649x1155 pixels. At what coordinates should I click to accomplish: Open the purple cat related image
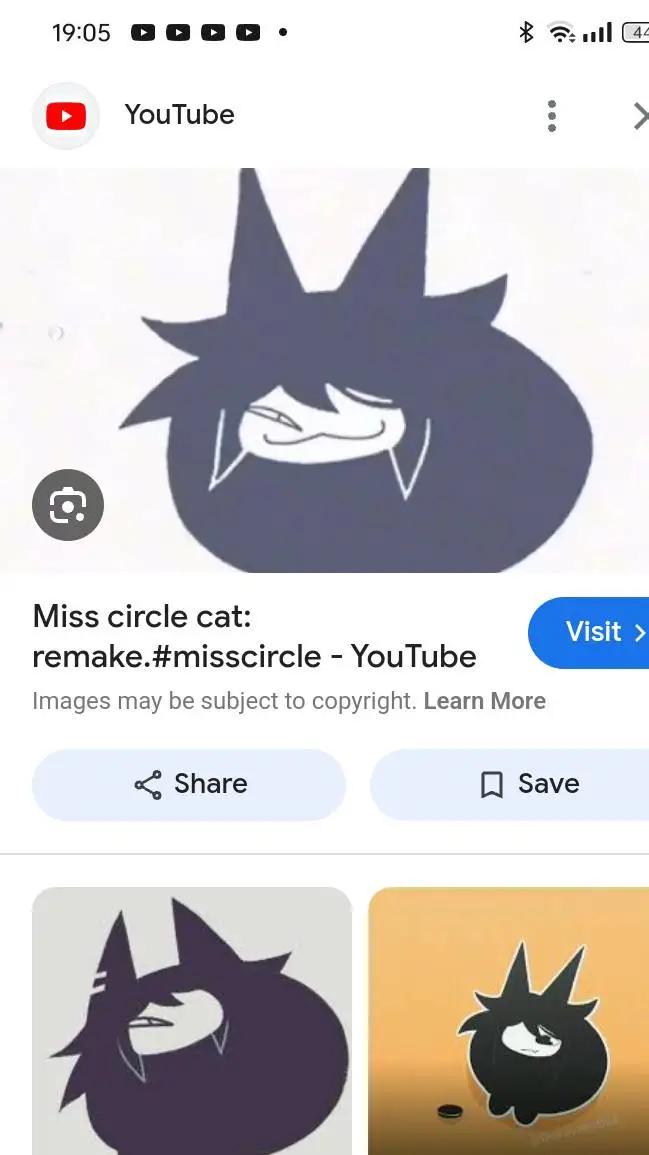coord(192,1020)
